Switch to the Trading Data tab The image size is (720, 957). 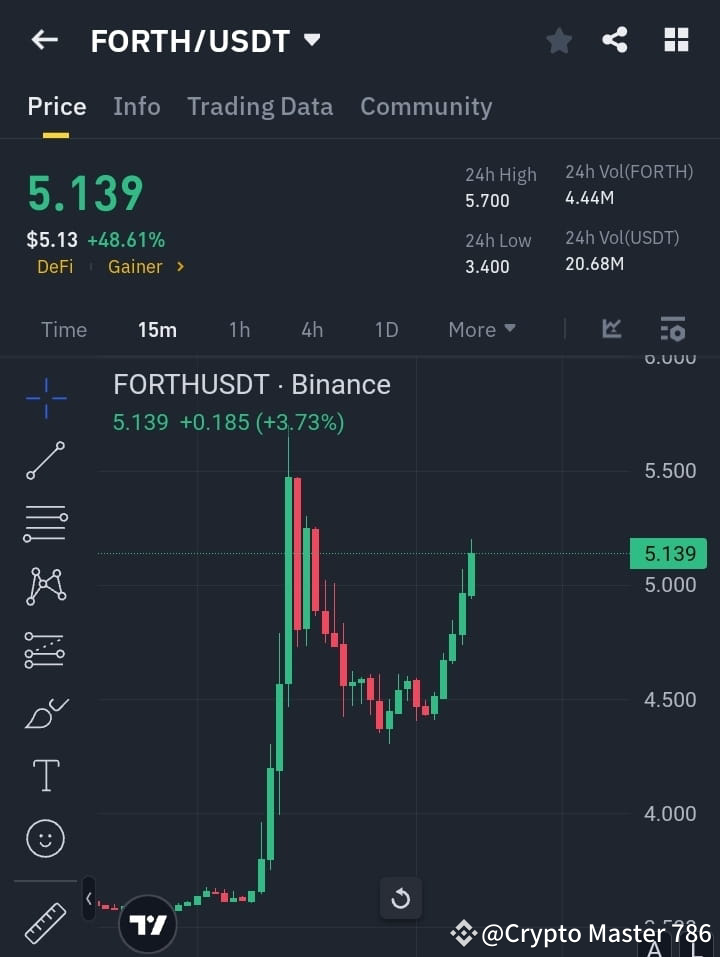[x=260, y=107]
